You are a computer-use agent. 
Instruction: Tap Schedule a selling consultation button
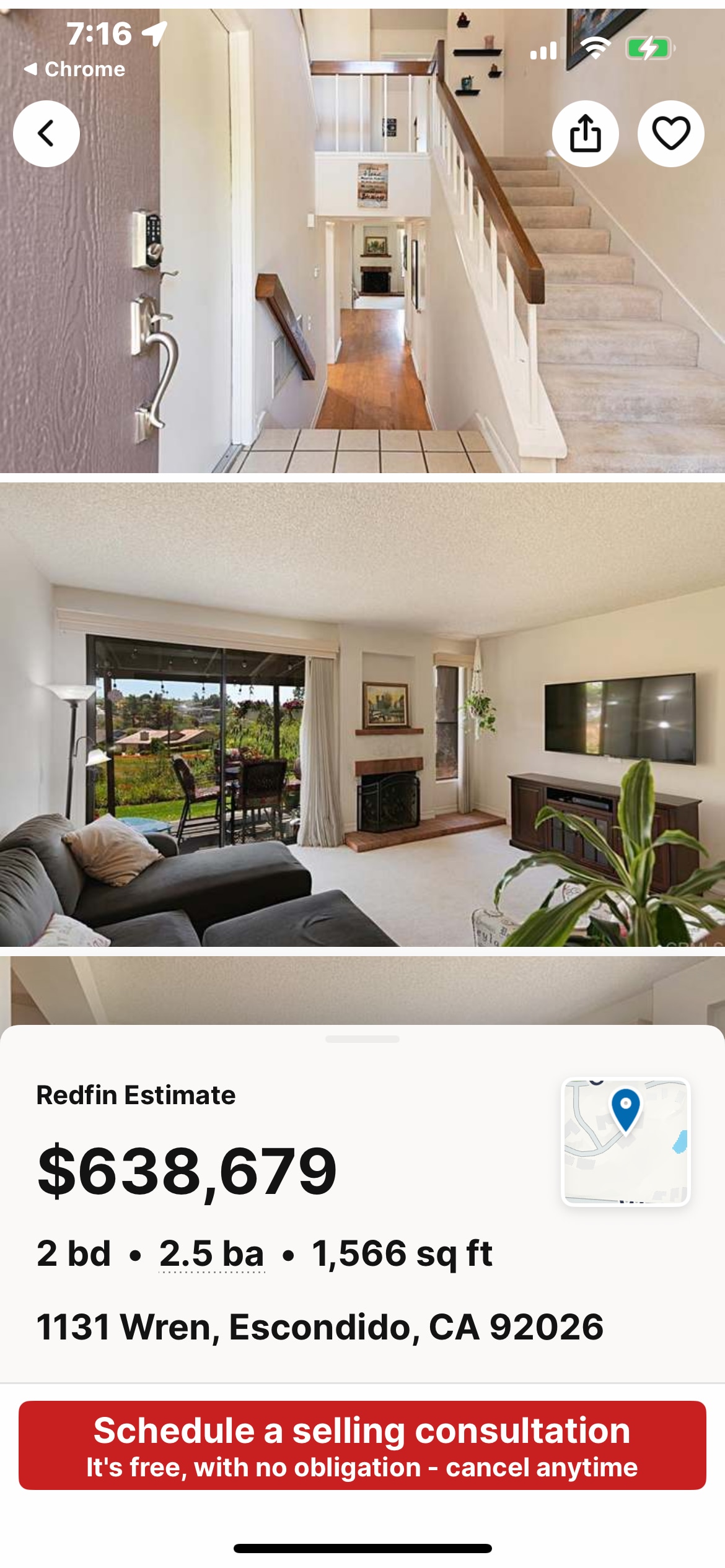[362, 1445]
